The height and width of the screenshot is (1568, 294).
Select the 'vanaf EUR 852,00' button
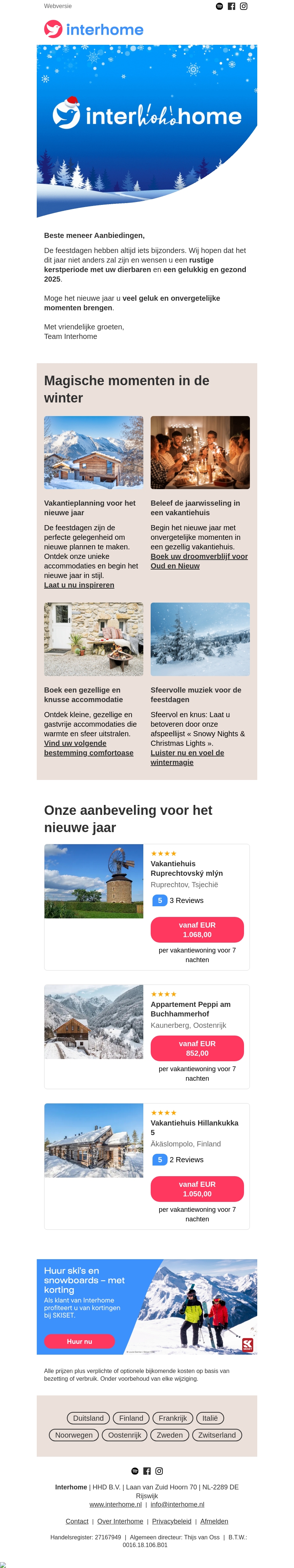[x=197, y=1048]
